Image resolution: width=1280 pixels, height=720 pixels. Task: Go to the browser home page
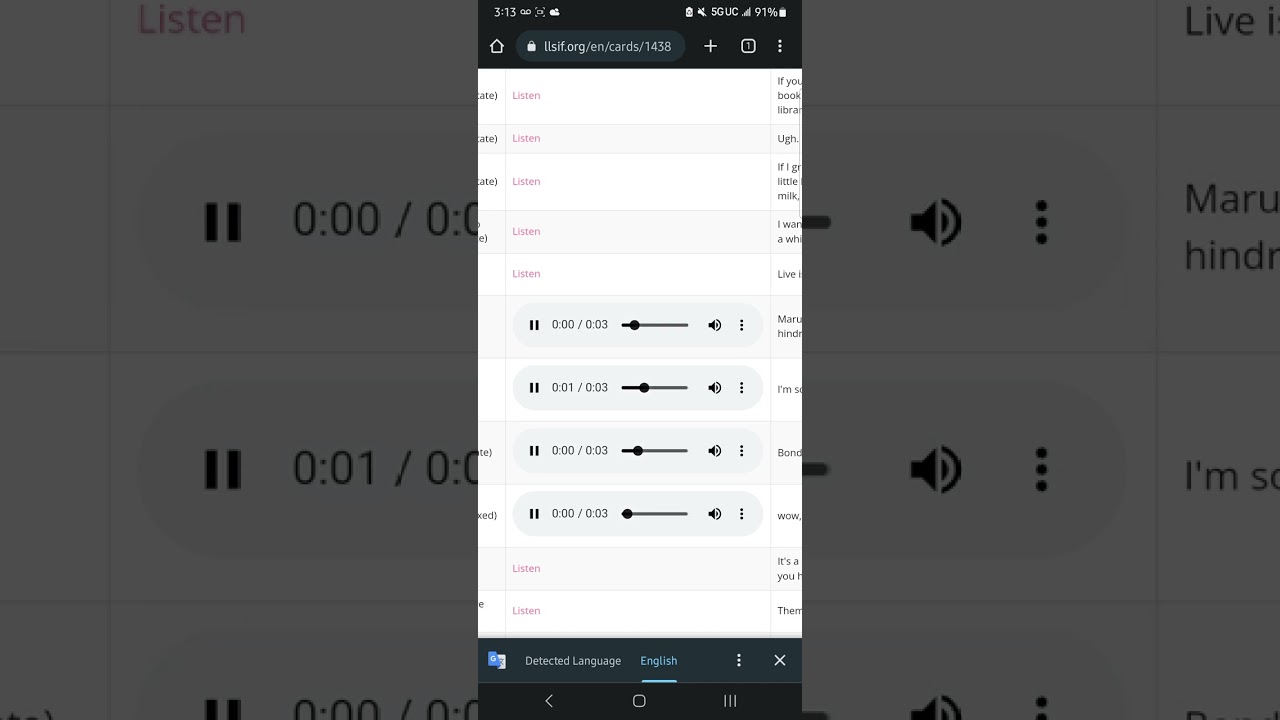497,46
